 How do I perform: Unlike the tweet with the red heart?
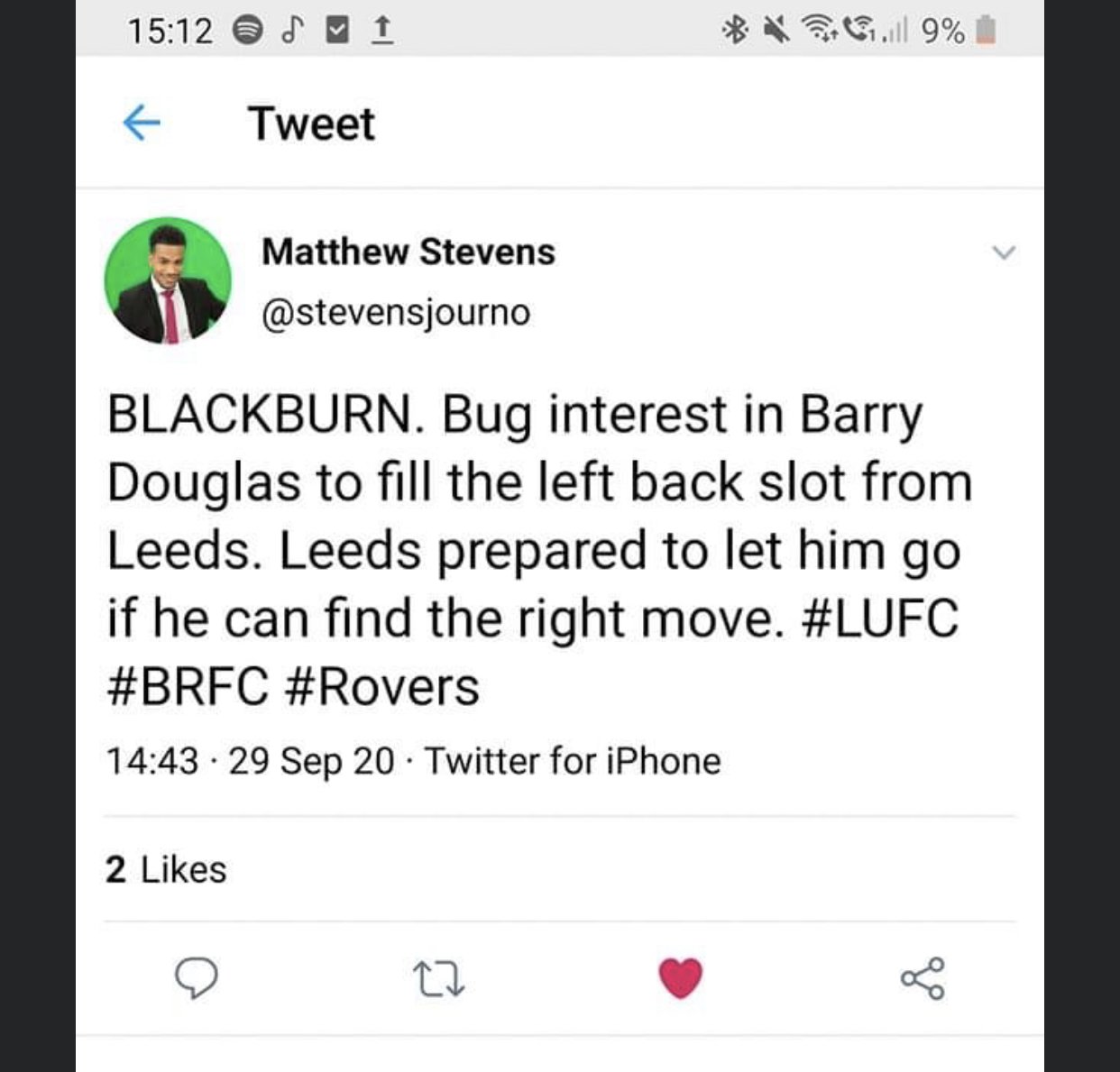click(681, 978)
